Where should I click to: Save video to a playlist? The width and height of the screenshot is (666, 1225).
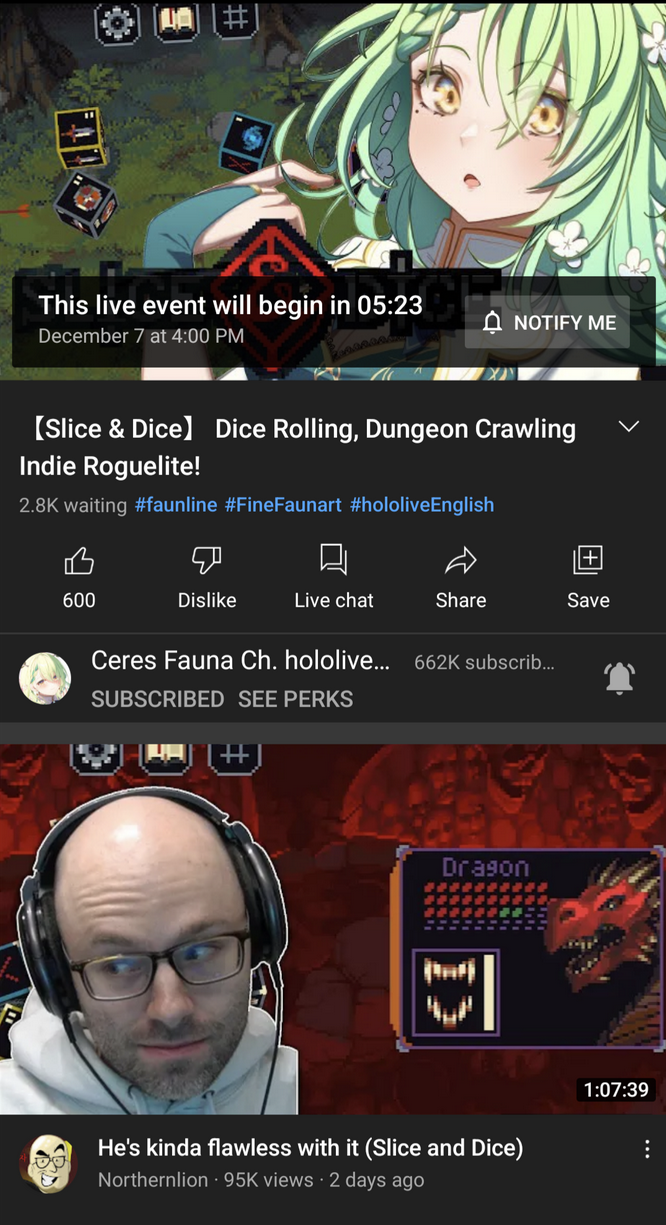pos(588,575)
